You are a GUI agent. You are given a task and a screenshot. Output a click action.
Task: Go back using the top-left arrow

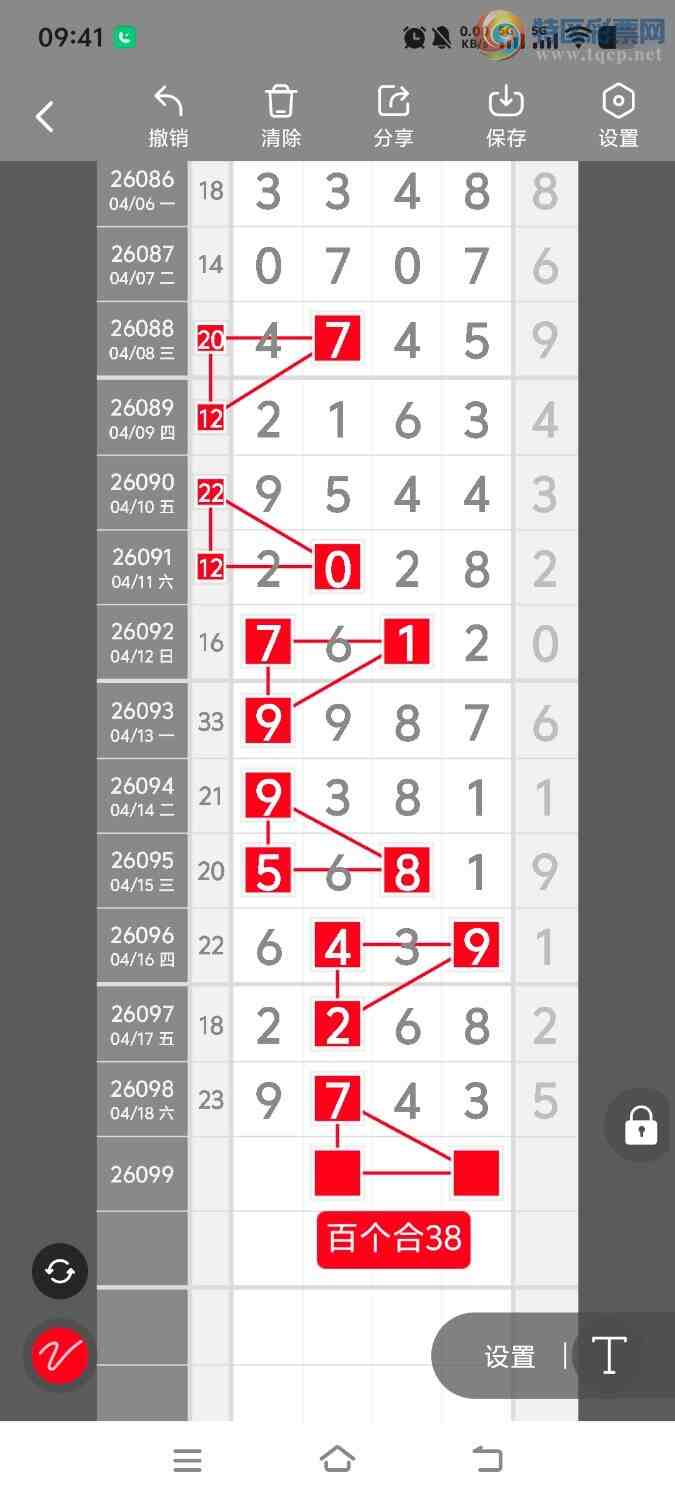(45, 117)
